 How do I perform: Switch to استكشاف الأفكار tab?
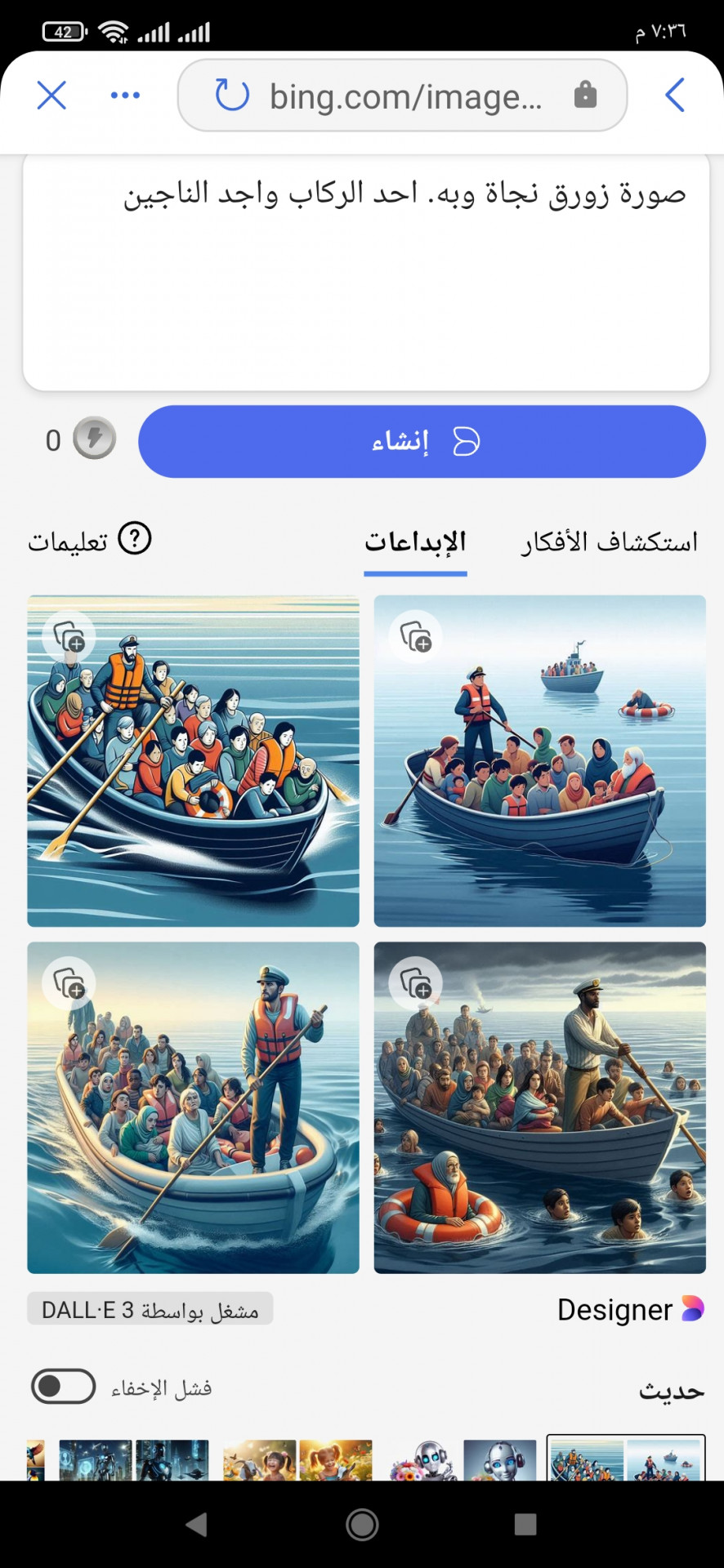click(x=610, y=541)
